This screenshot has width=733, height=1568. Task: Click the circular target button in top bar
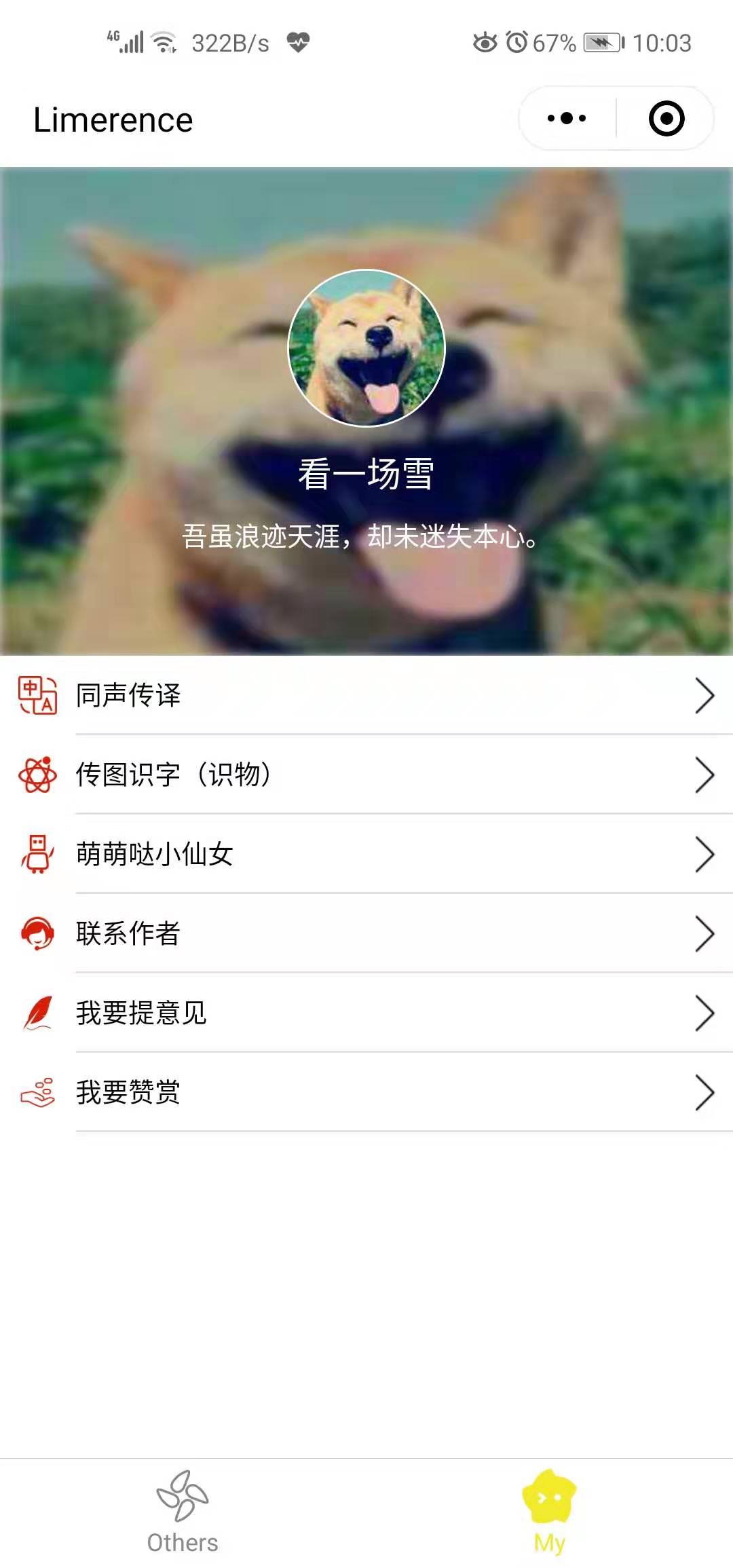668,118
